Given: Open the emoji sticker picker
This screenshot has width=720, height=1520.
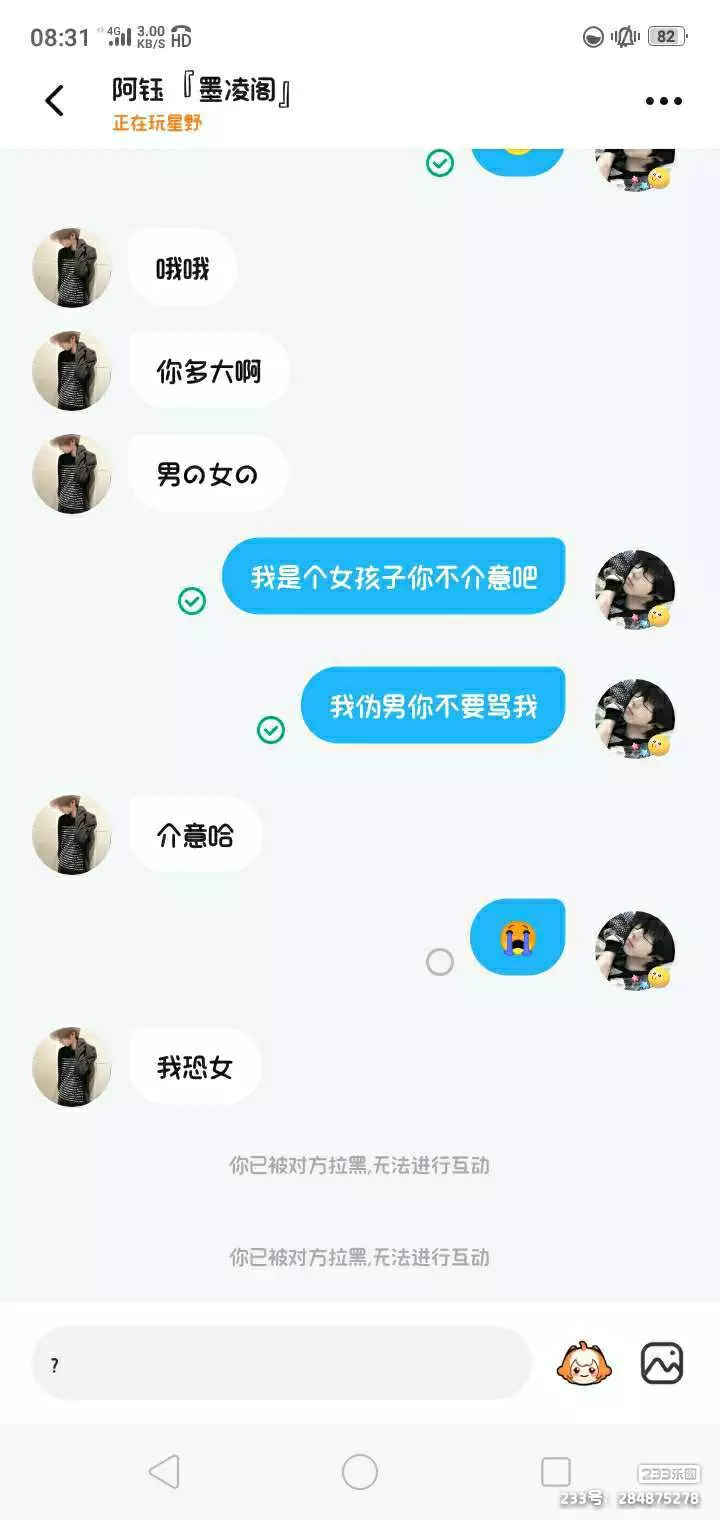Looking at the screenshot, I should pyautogui.click(x=584, y=1363).
